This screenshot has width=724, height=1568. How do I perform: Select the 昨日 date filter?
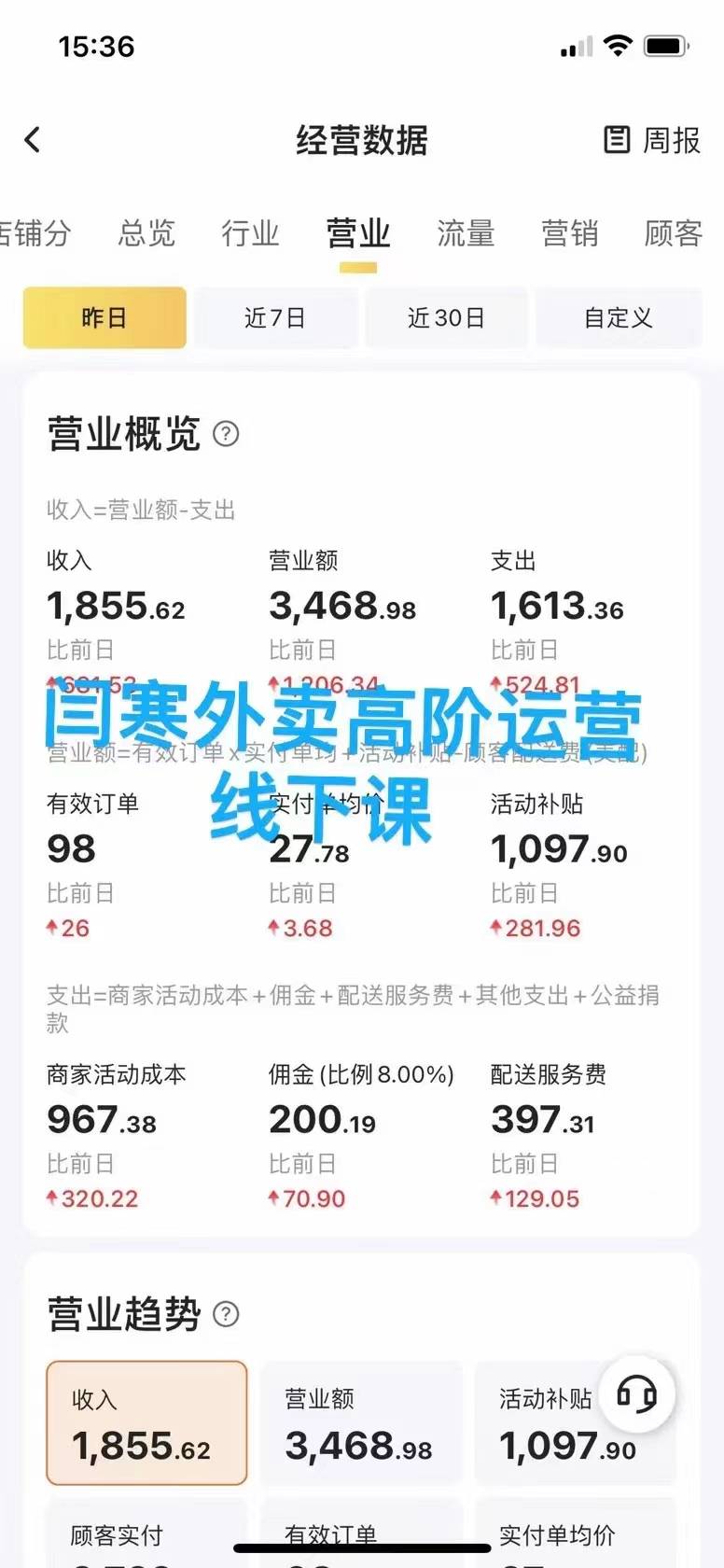(x=104, y=317)
